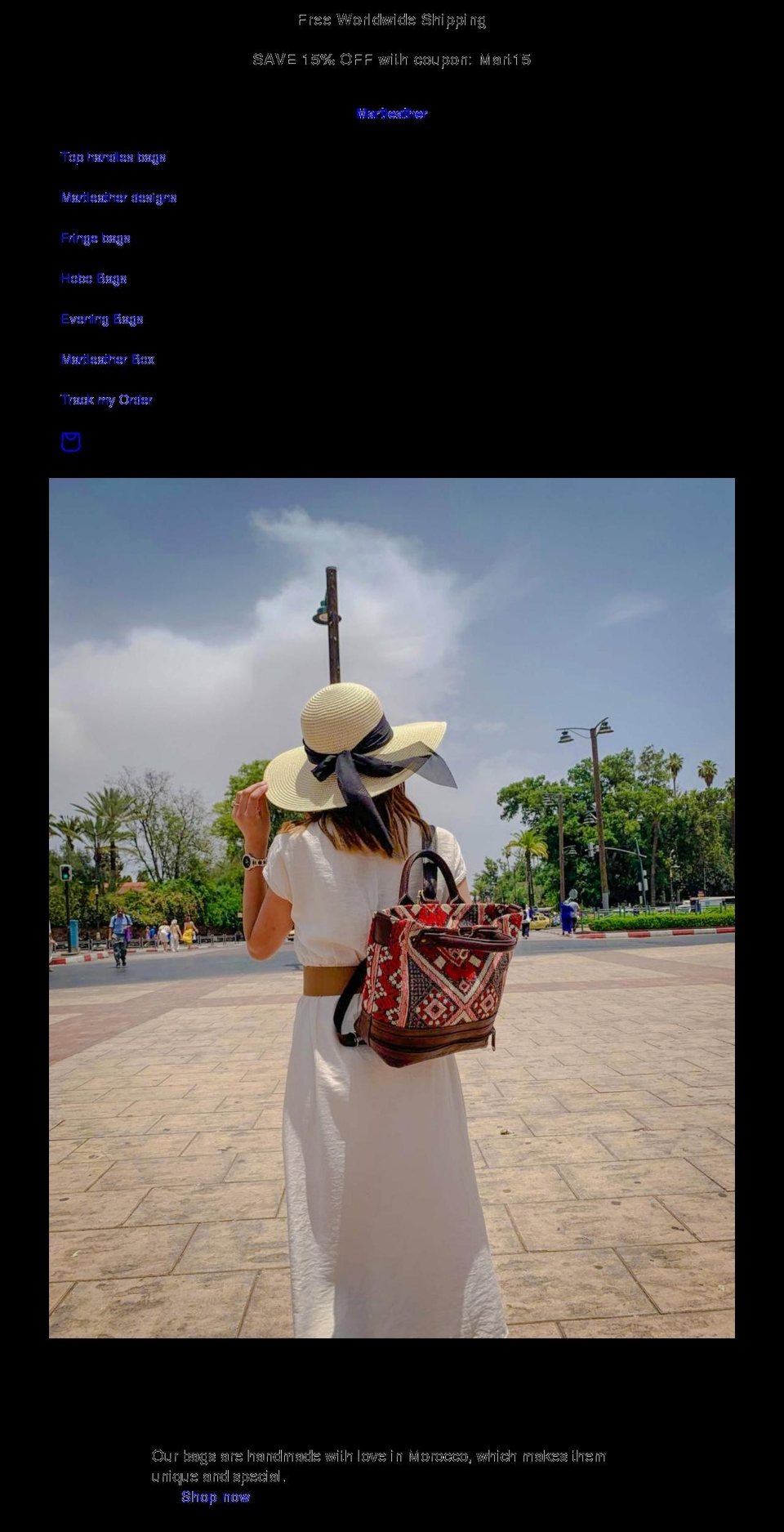View the Evening Bags section

click(x=102, y=319)
